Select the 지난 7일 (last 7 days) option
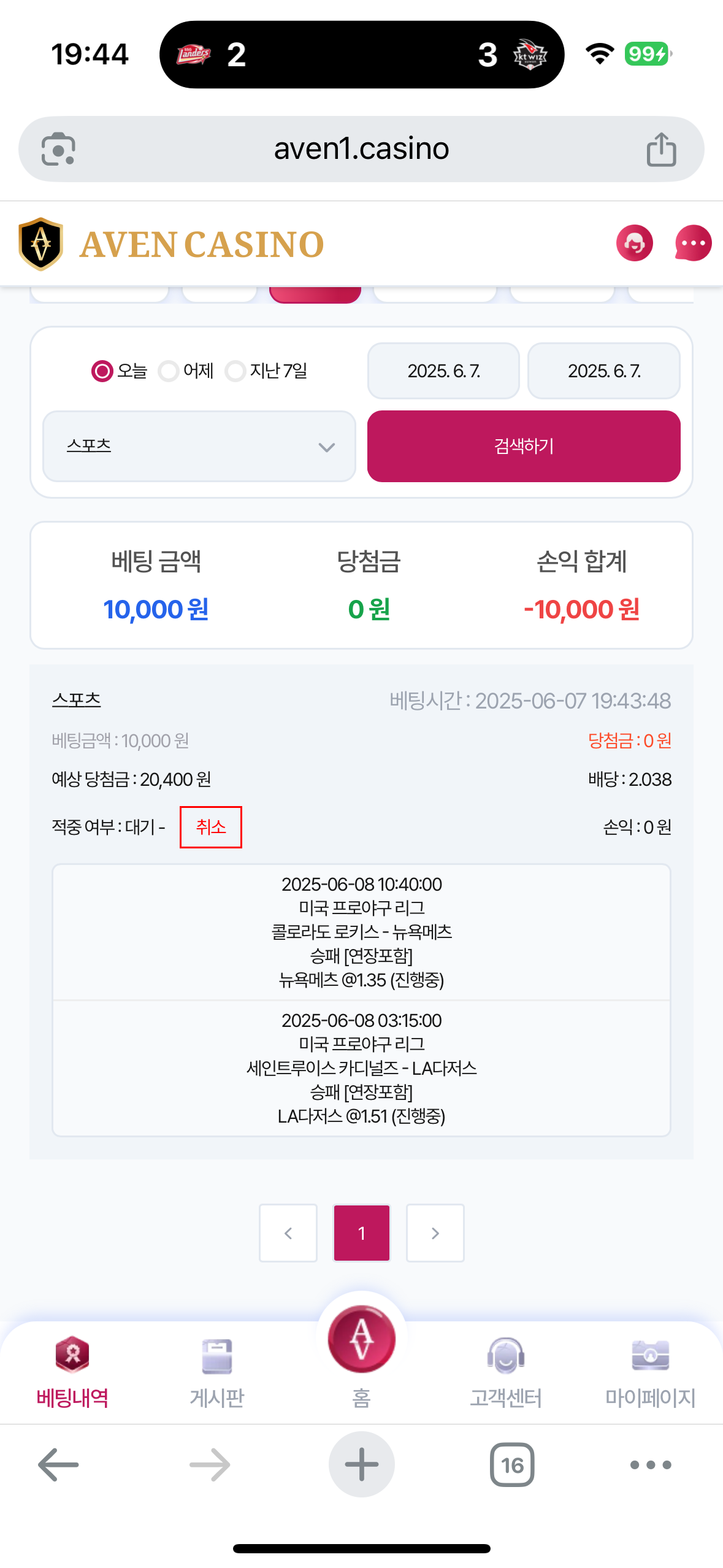The width and height of the screenshot is (723, 1568). [235, 371]
